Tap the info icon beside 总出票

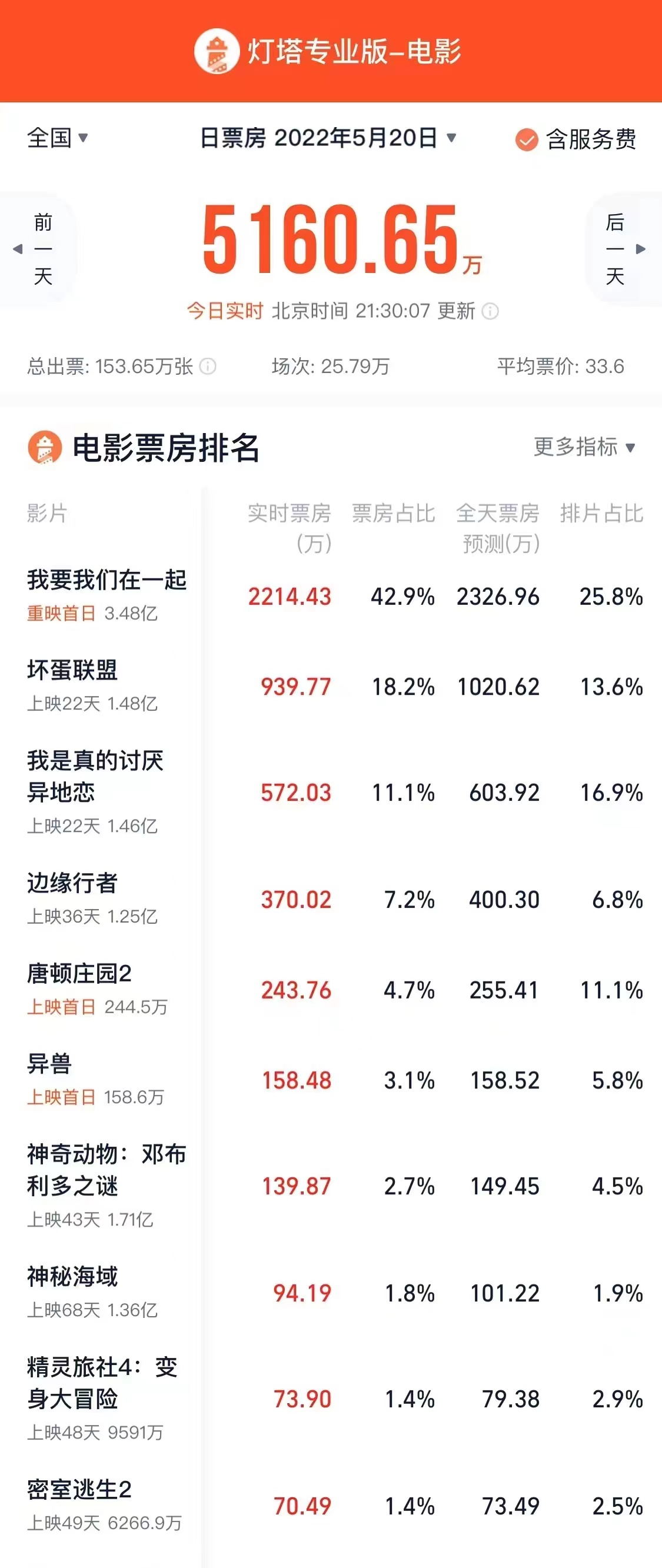[208, 367]
